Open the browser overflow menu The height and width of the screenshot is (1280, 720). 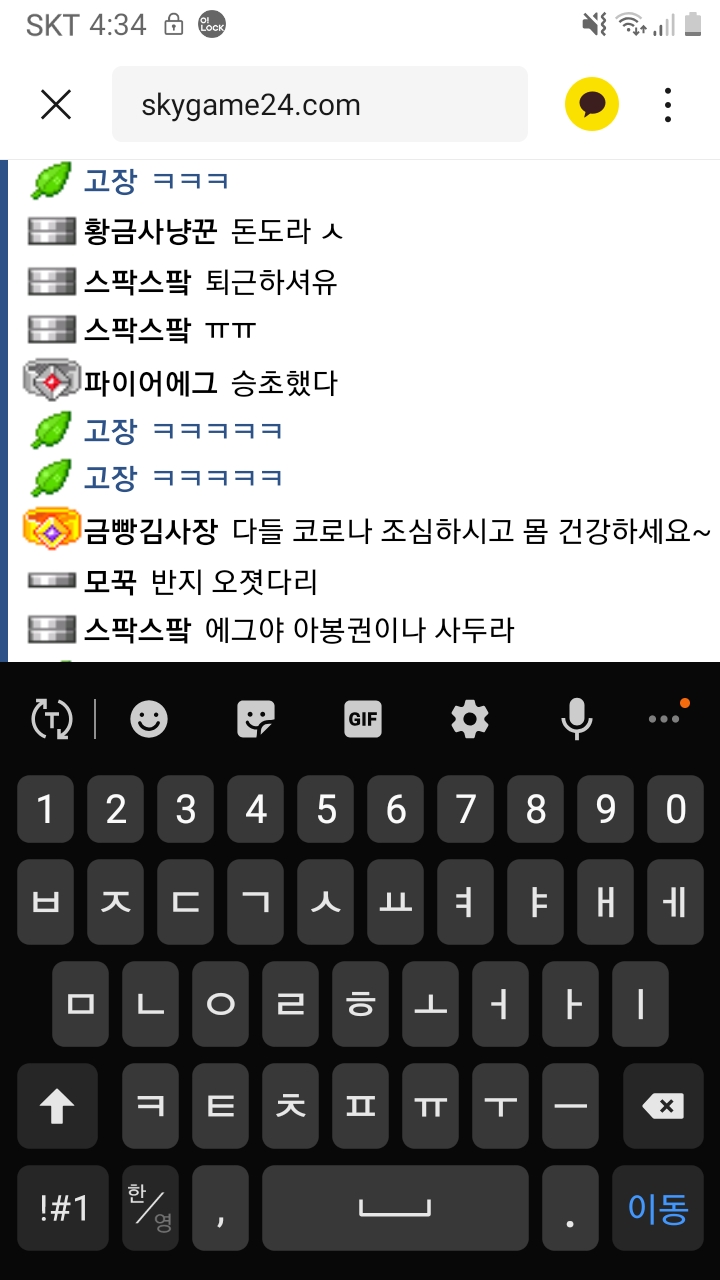click(x=668, y=104)
